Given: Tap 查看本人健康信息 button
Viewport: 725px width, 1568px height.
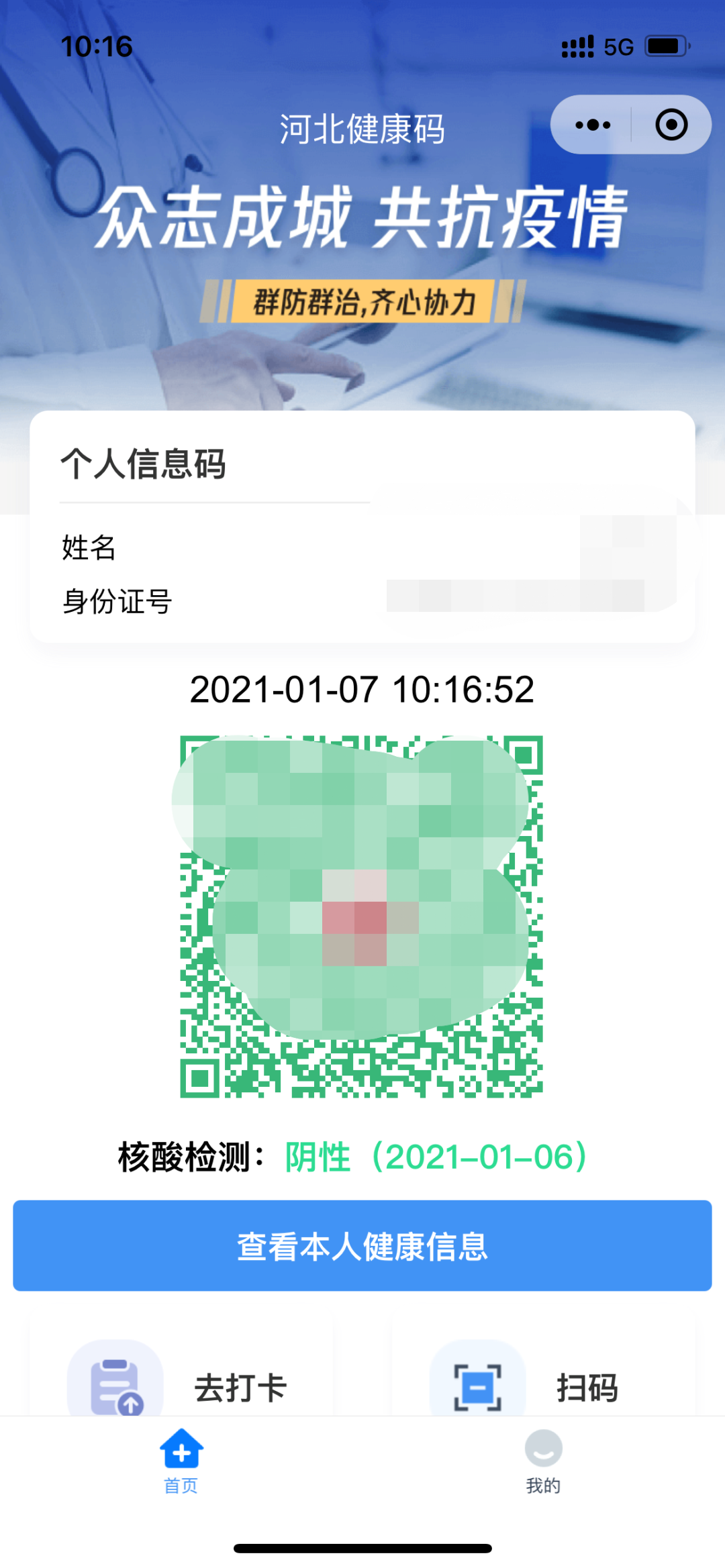Looking at the screenshot, I should (x=362, y=1245).
